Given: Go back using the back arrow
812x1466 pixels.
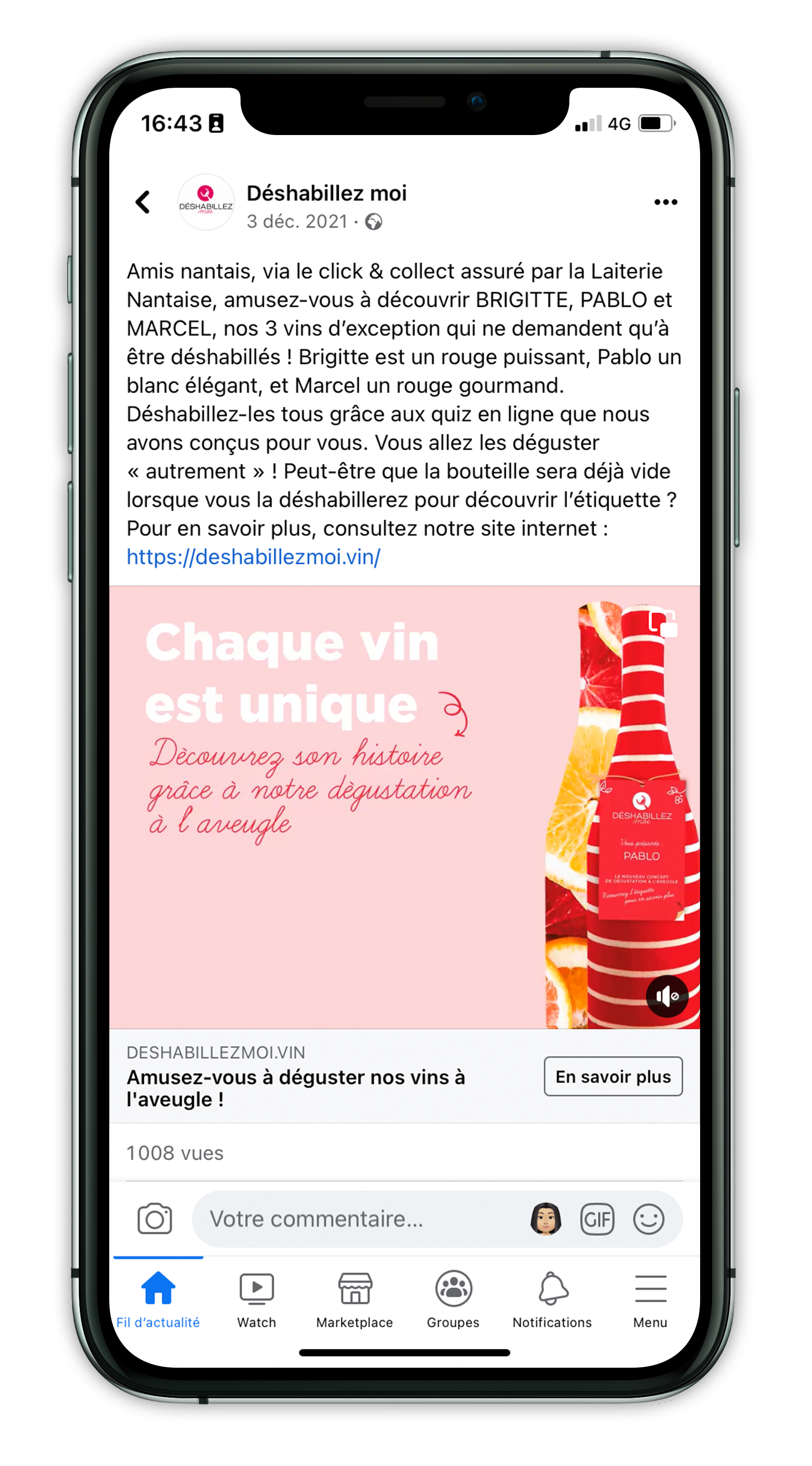Looking at the screenshot, I should (x=143, y=202).
